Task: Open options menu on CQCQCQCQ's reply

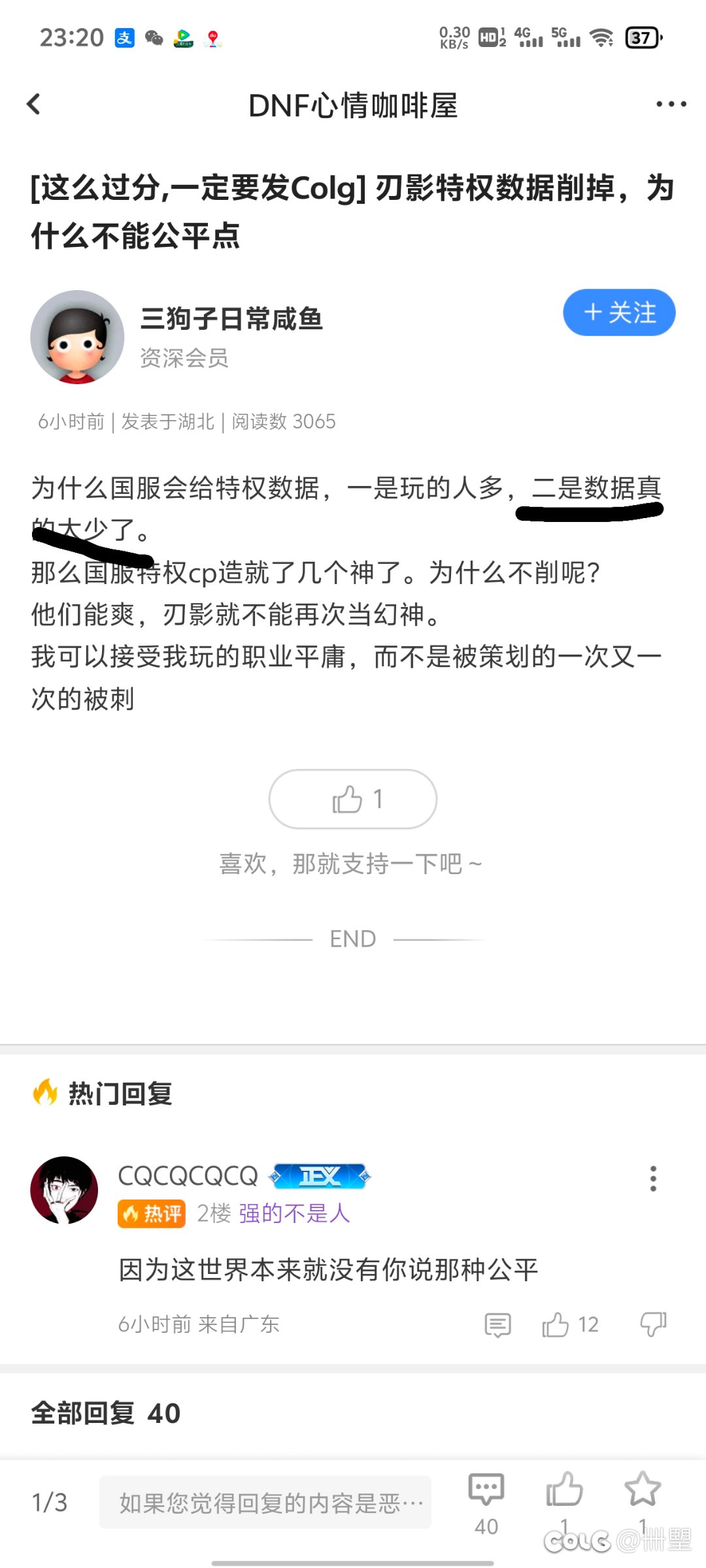Action: [652, 1179]
